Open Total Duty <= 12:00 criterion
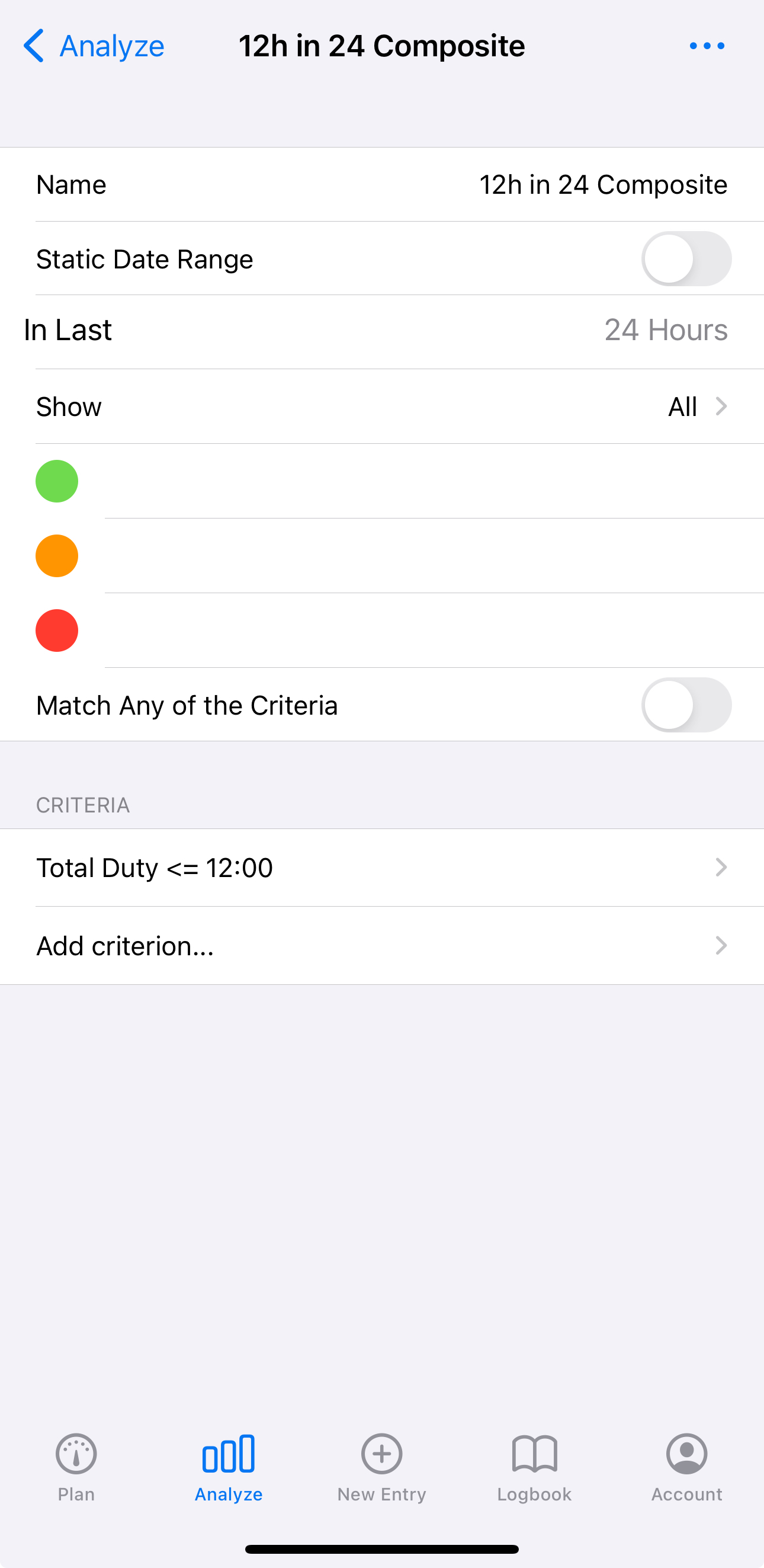 (x=382, y=868)
